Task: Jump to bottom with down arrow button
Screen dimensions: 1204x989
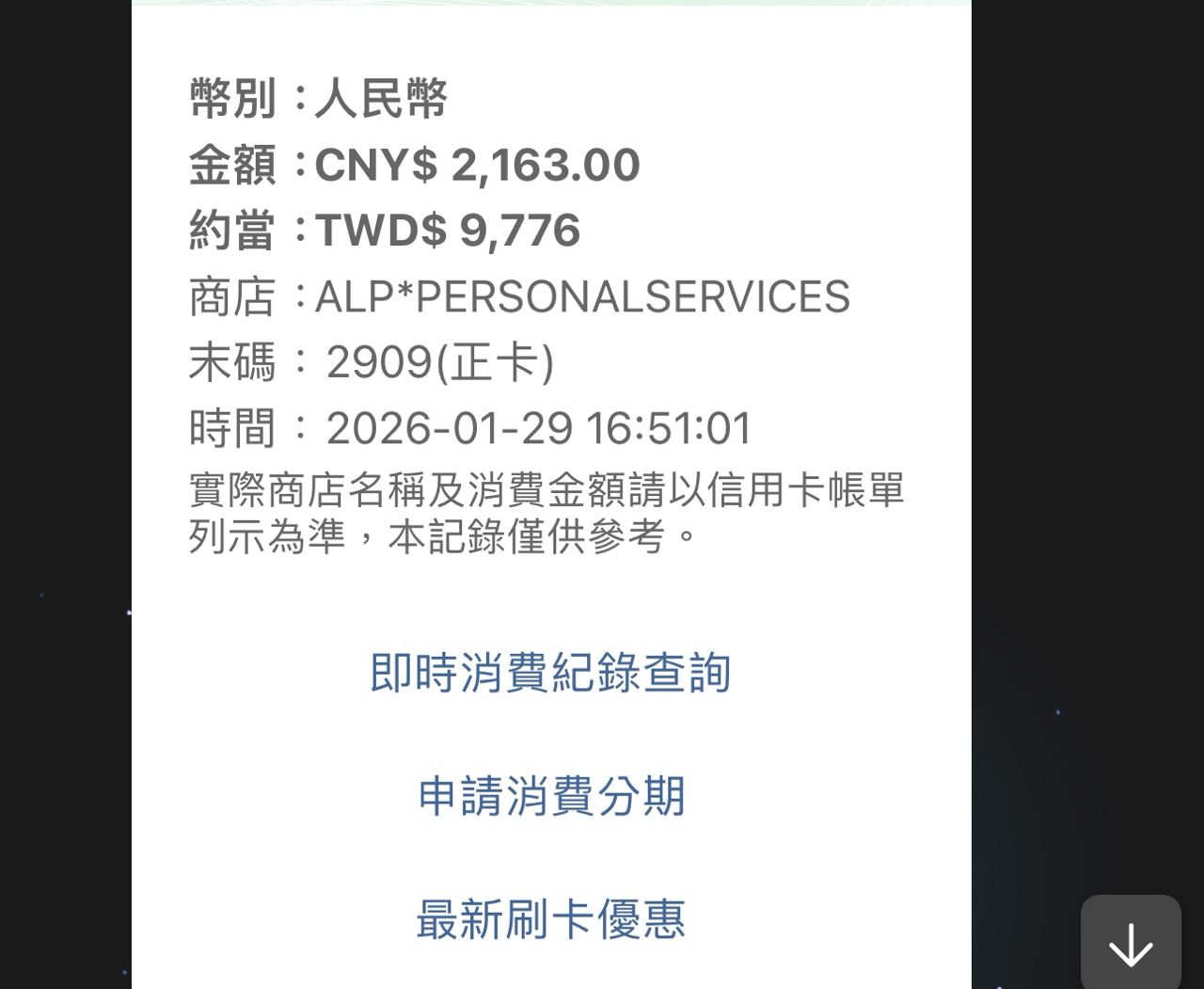Action: coord(1131,943)
